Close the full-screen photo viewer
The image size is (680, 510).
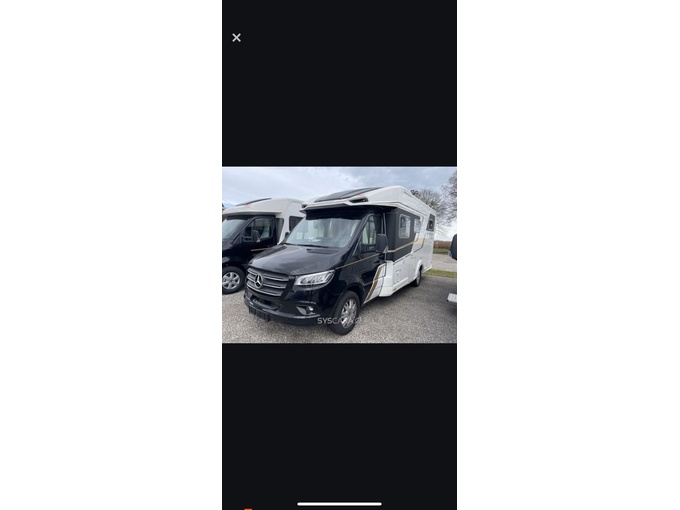click(236, 38)
